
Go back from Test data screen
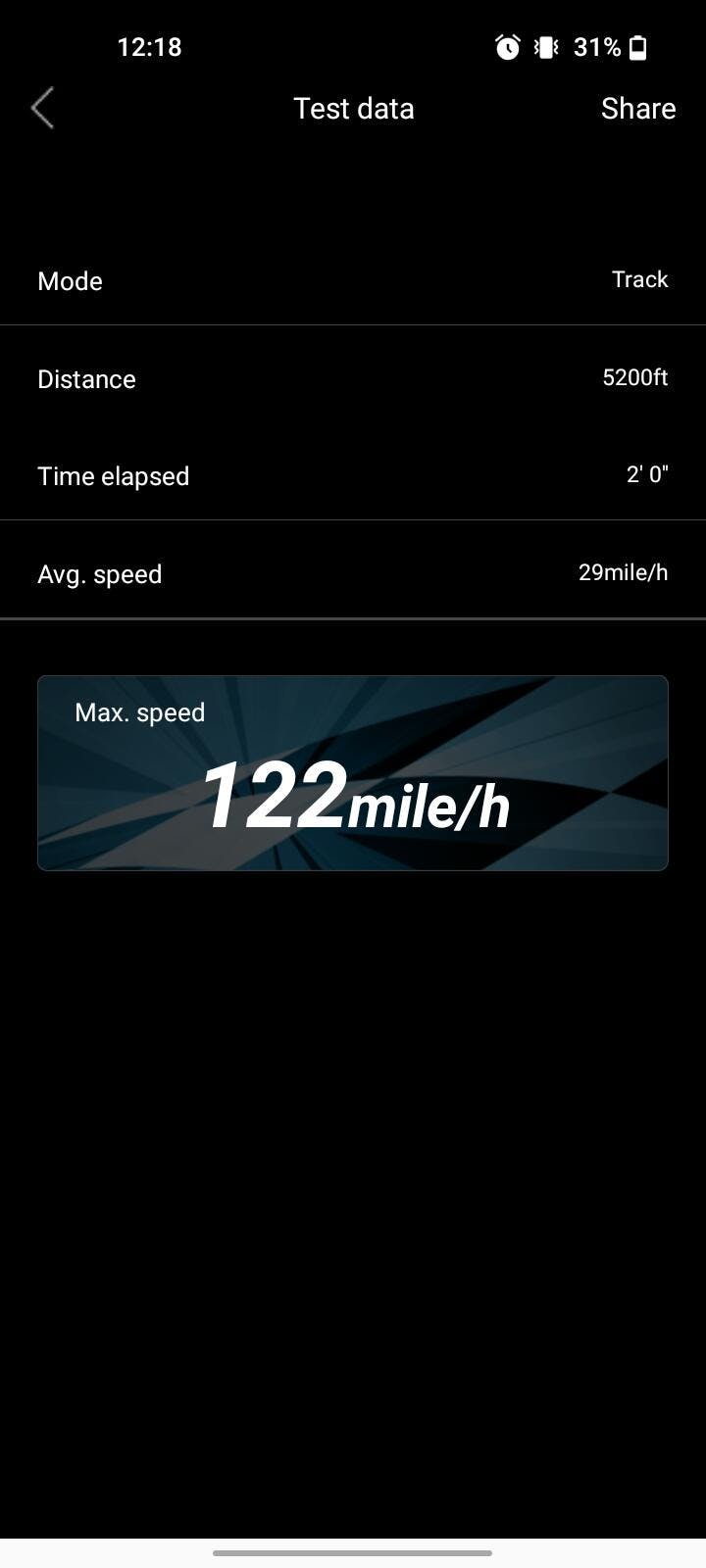(x=42, y=109)
